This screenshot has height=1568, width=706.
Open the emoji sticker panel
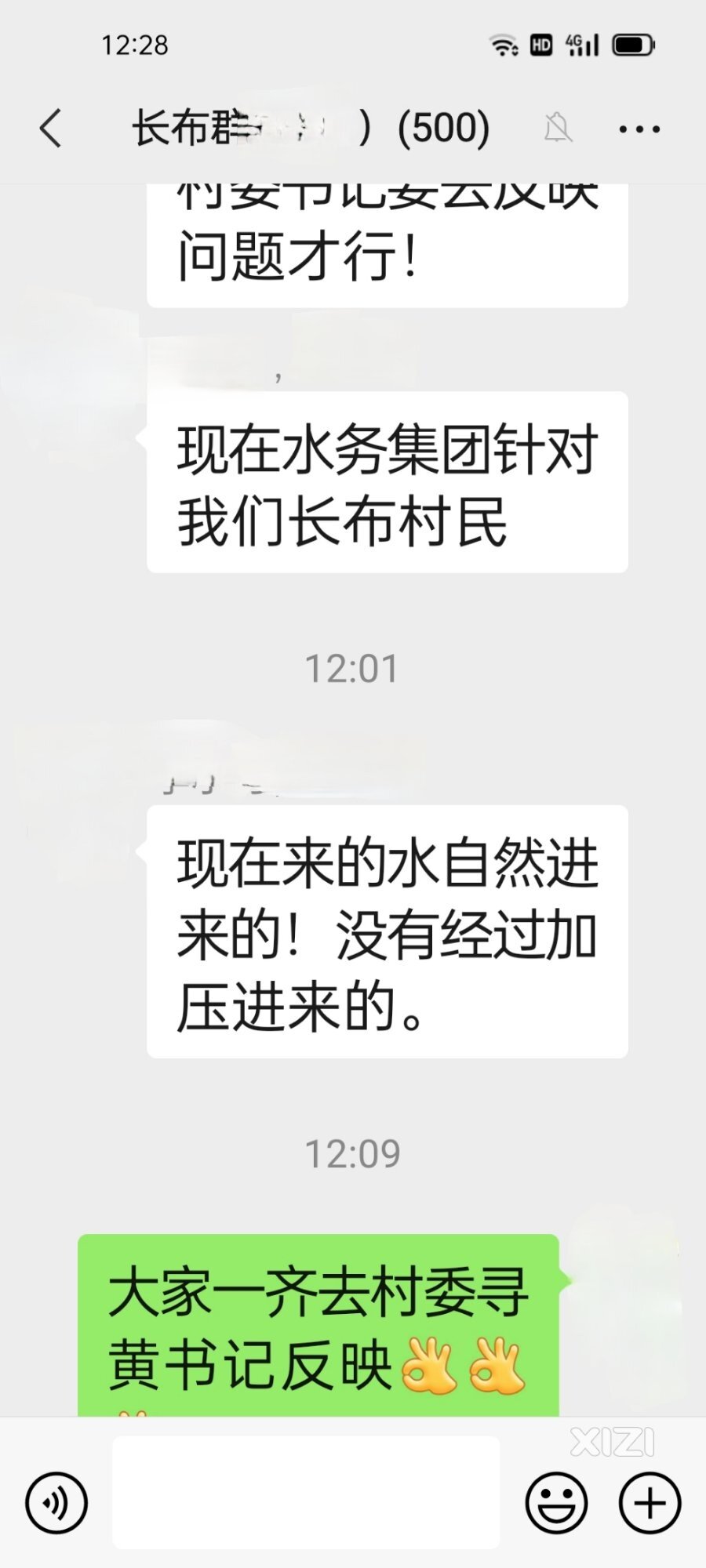coord(556,1503)
